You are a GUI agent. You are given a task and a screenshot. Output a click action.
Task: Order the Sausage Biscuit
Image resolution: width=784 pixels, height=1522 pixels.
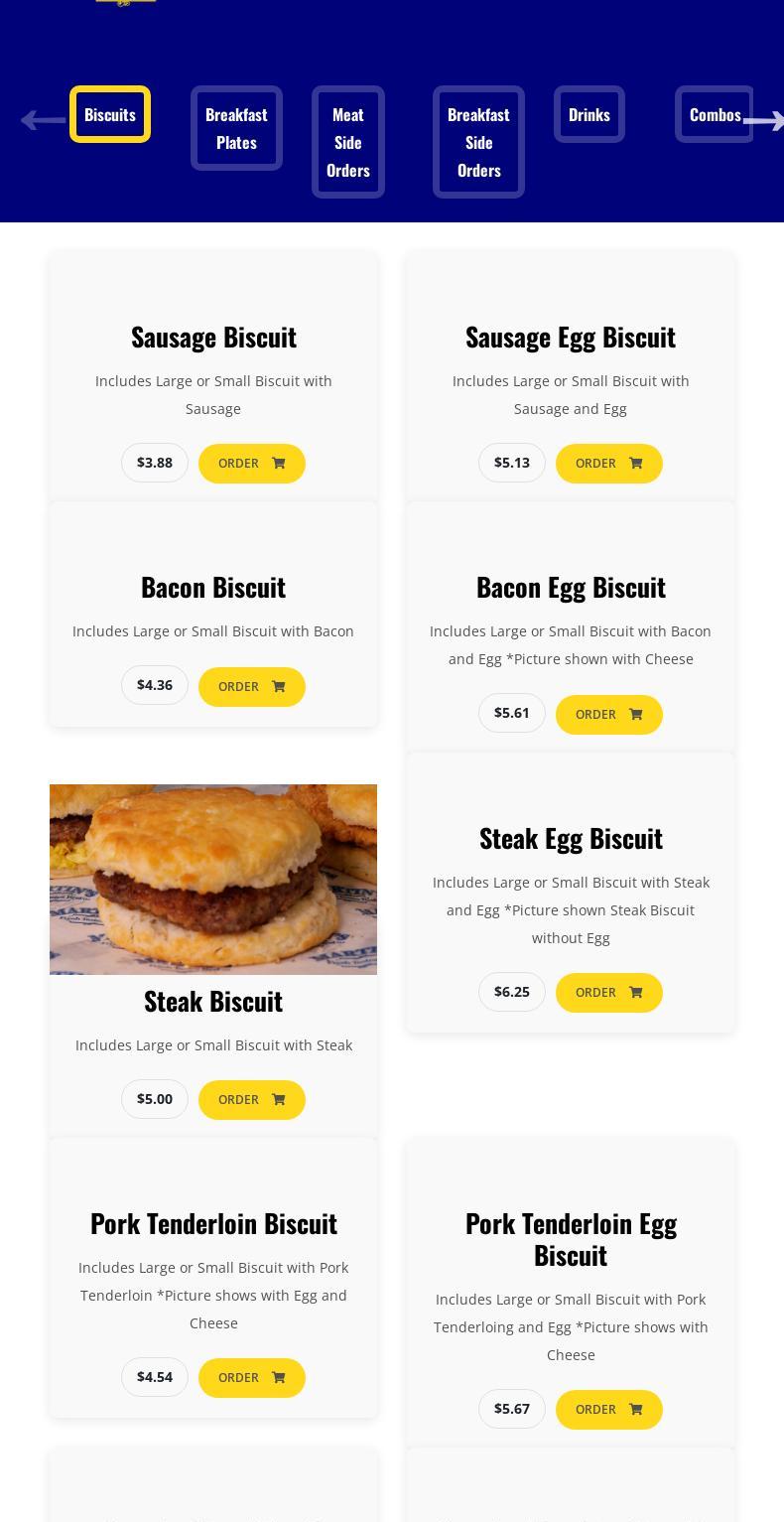pyautogui.click(x=252, y=464)
